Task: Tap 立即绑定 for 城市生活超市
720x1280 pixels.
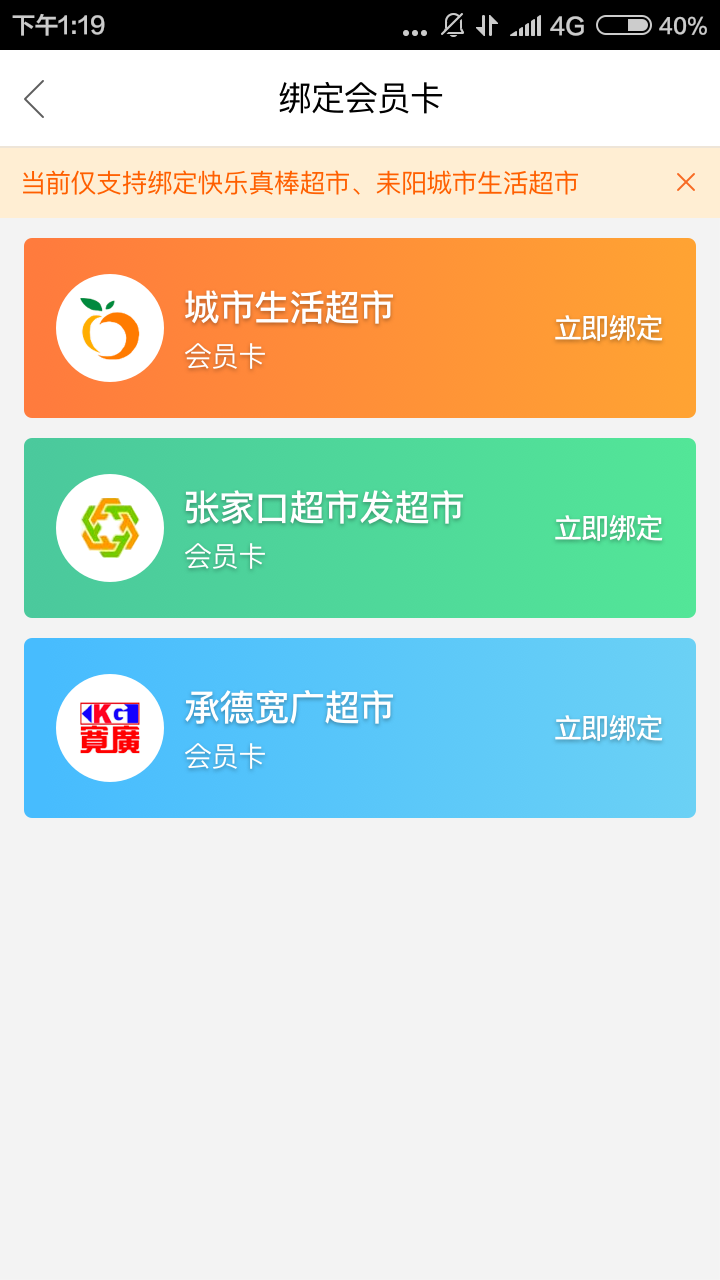Action: 607,327
